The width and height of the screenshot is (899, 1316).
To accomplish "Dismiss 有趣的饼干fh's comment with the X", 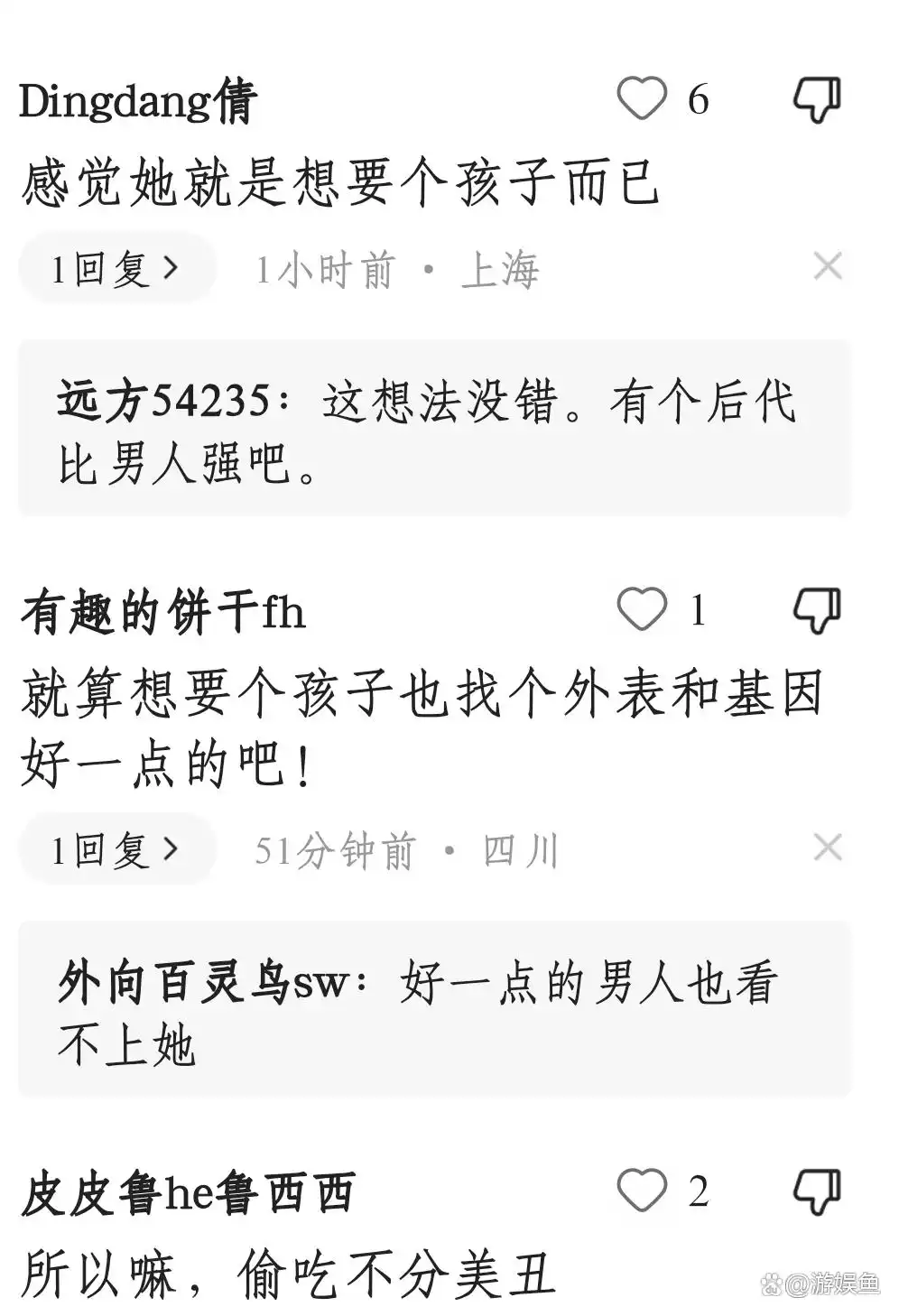I will 827,848.
